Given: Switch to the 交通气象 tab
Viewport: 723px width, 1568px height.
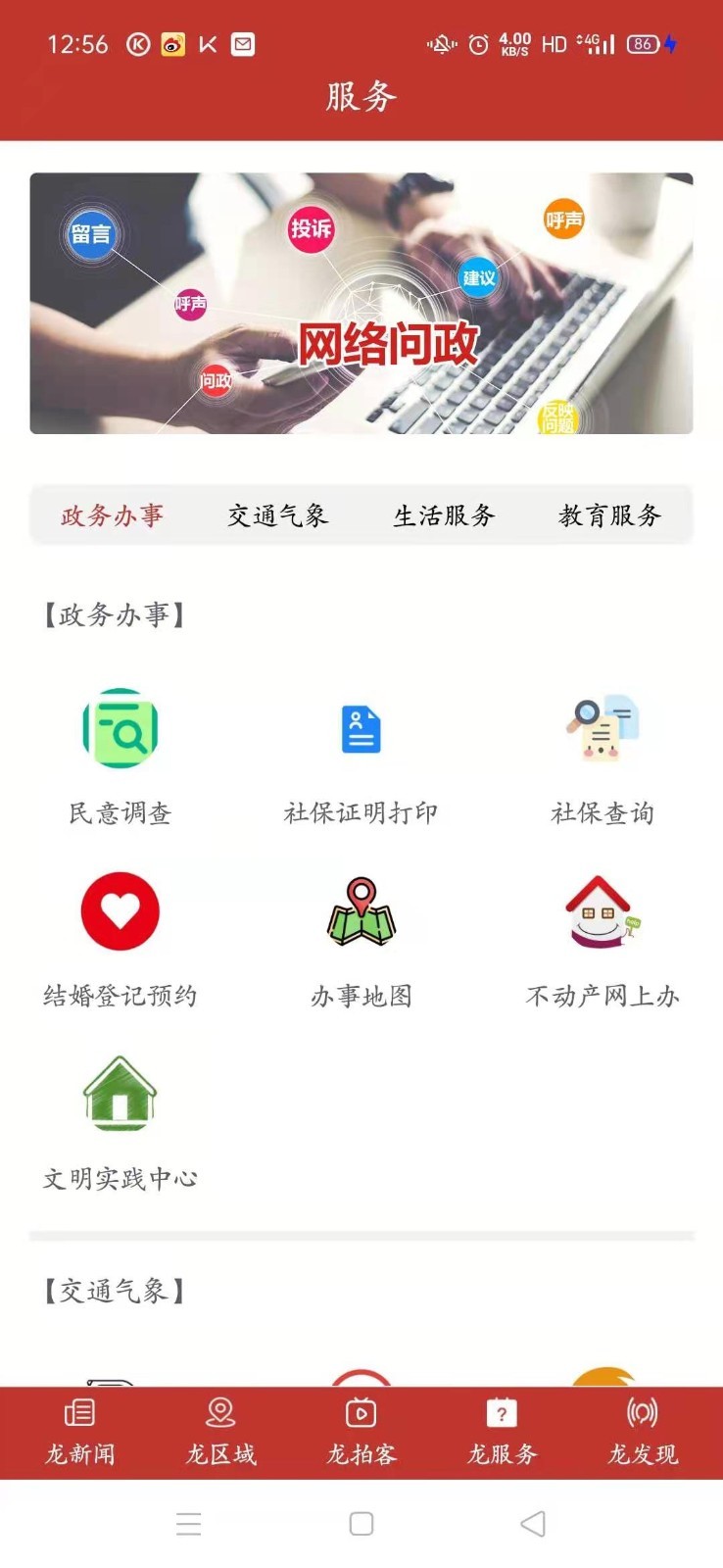Looking at the screenshot, I should 278,514.
